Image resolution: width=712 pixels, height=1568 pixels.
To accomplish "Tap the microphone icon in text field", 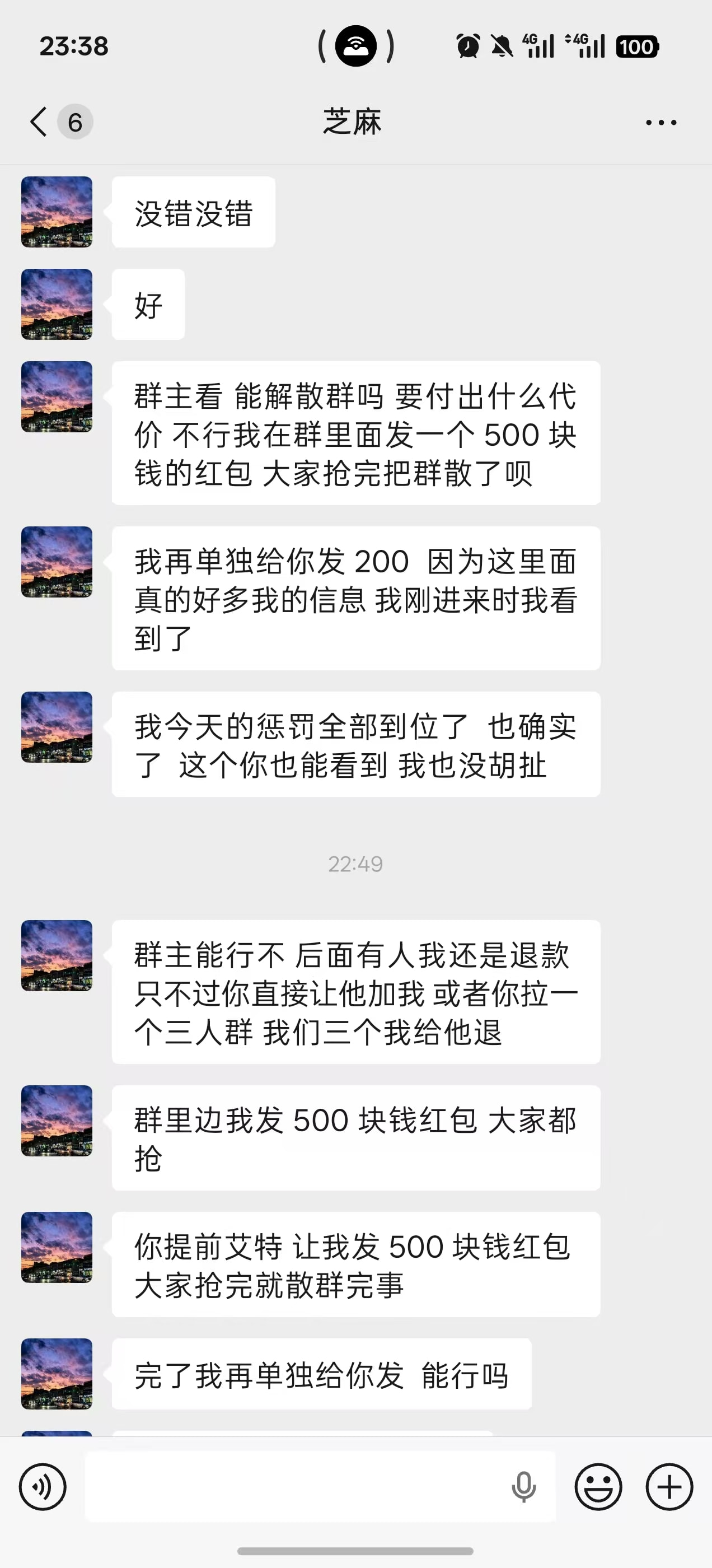I will (x=523, y=1487).
